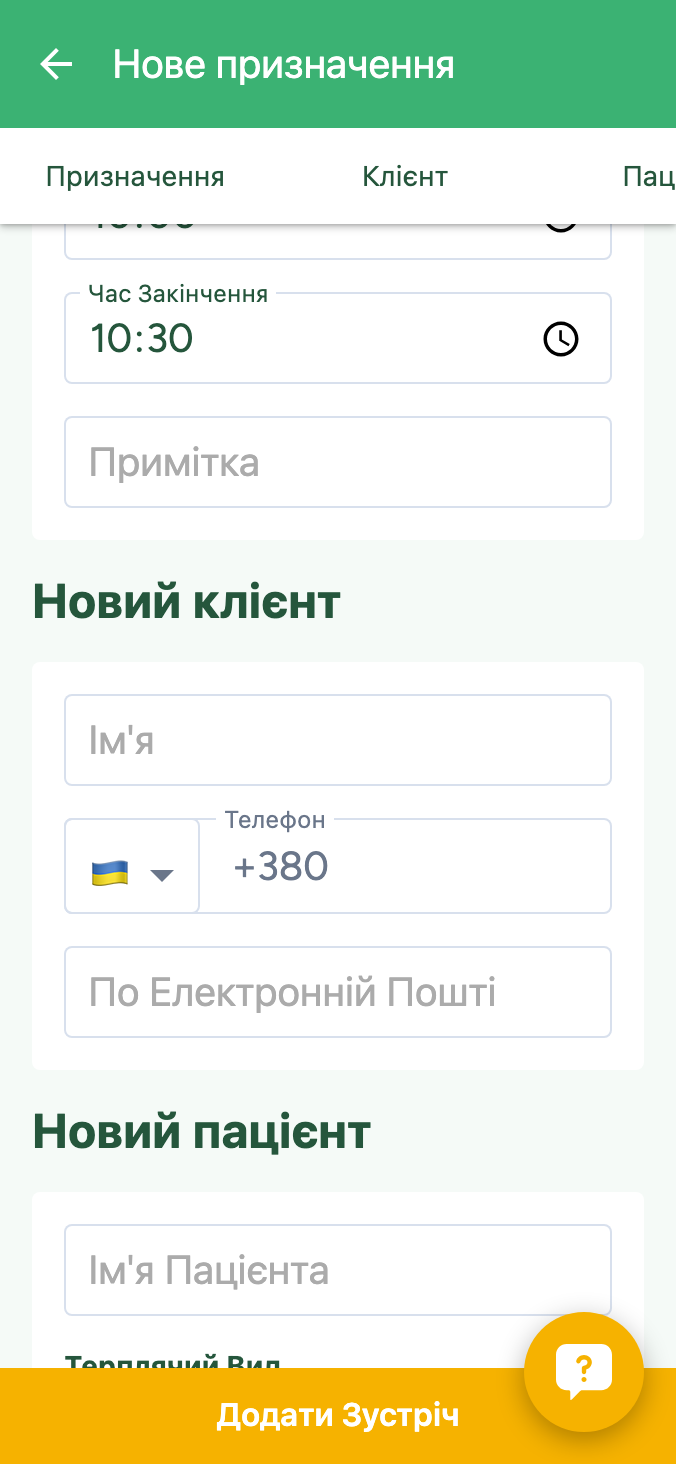
Task: Focus the Примітка note field
Action: 338,462
